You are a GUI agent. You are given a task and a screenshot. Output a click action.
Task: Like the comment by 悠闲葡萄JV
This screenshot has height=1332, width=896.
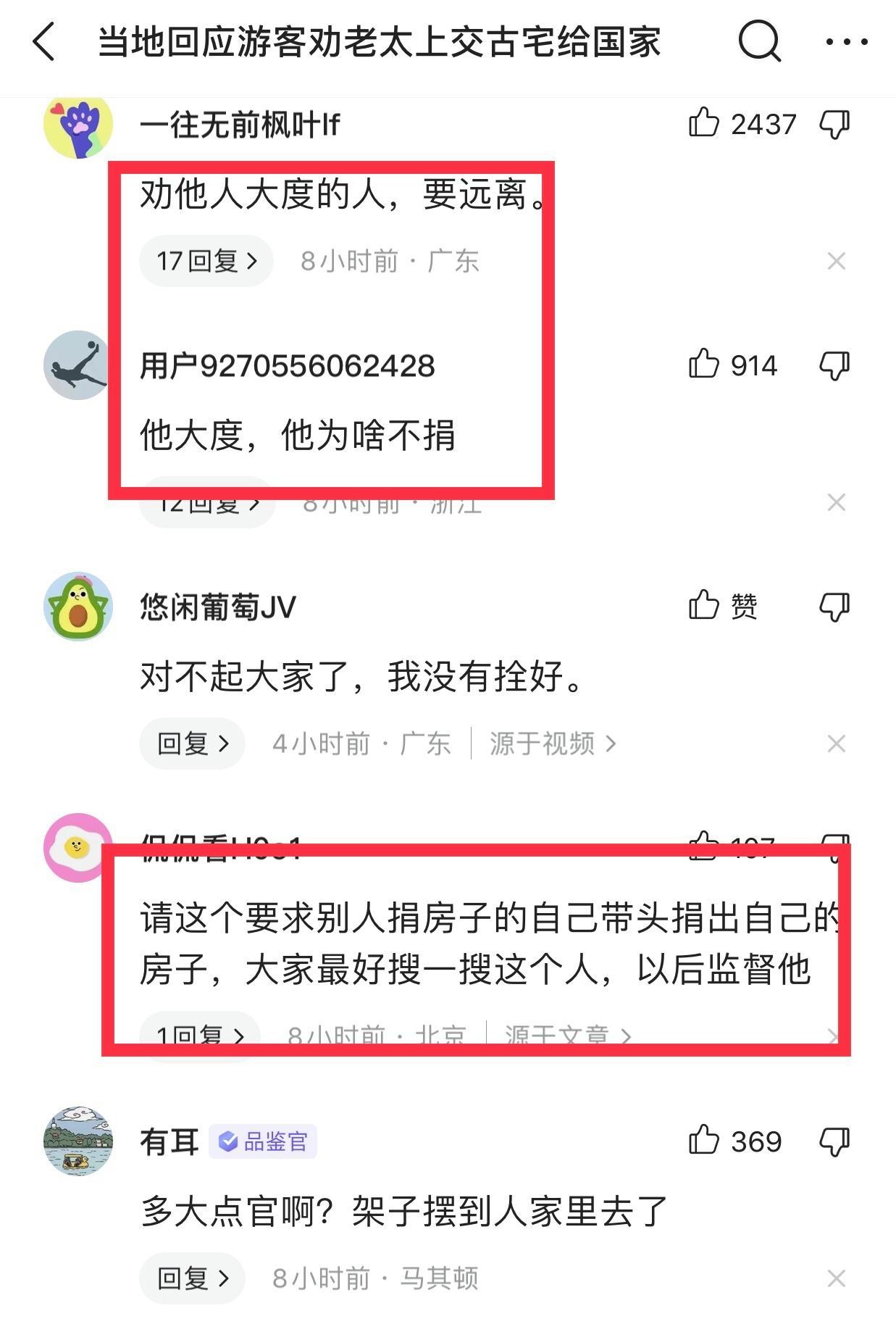(704, 606)
